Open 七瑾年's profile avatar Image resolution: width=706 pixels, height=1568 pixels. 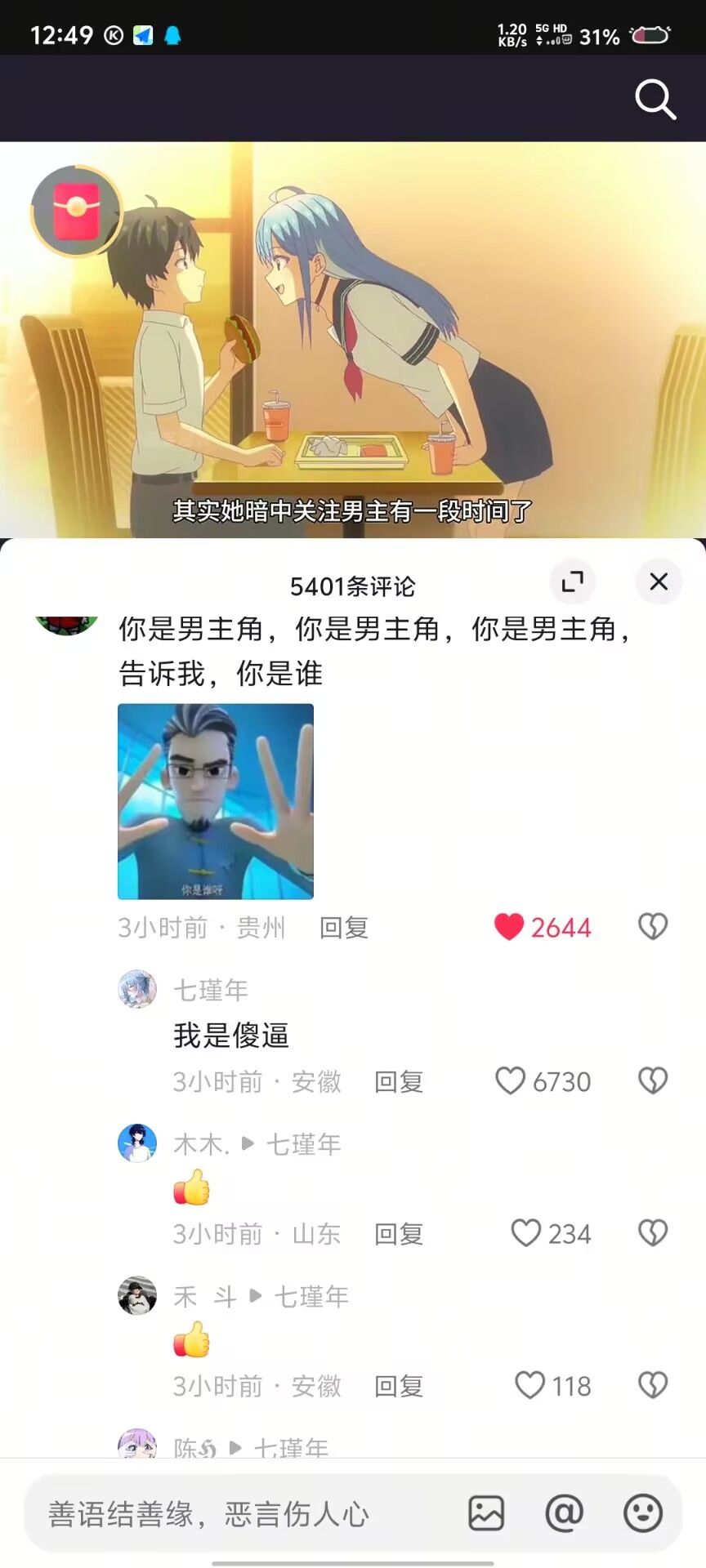[x=137, y=990]
